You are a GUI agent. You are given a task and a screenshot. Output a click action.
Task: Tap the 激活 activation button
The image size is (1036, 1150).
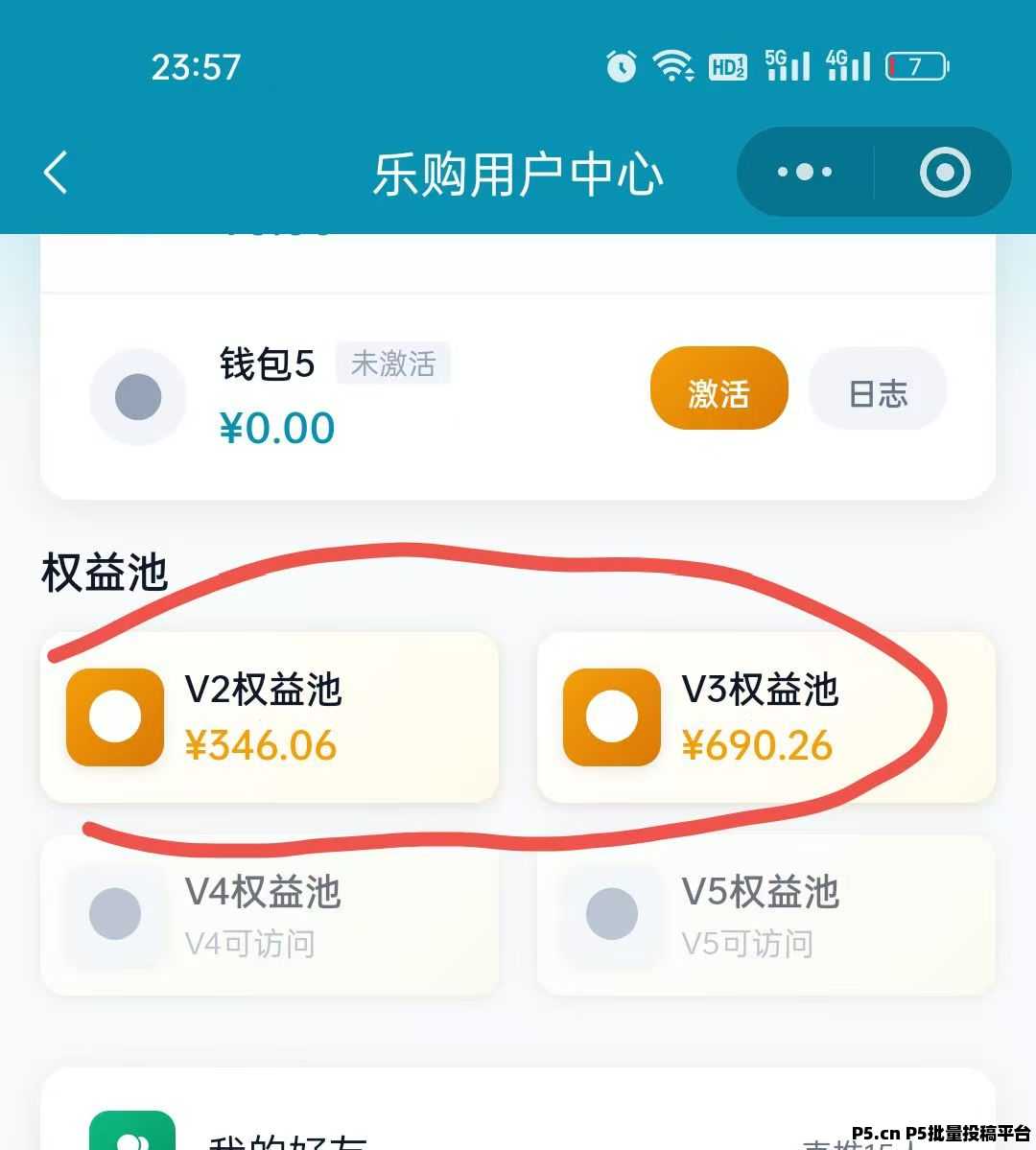point(718,388)
